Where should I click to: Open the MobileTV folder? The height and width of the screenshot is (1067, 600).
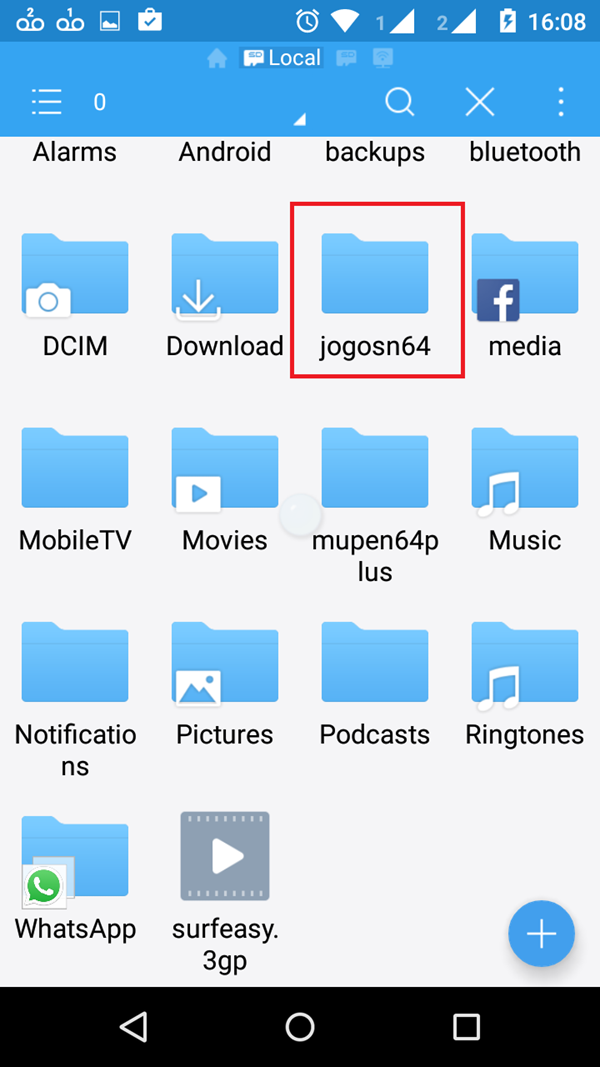tap(75, 471)
